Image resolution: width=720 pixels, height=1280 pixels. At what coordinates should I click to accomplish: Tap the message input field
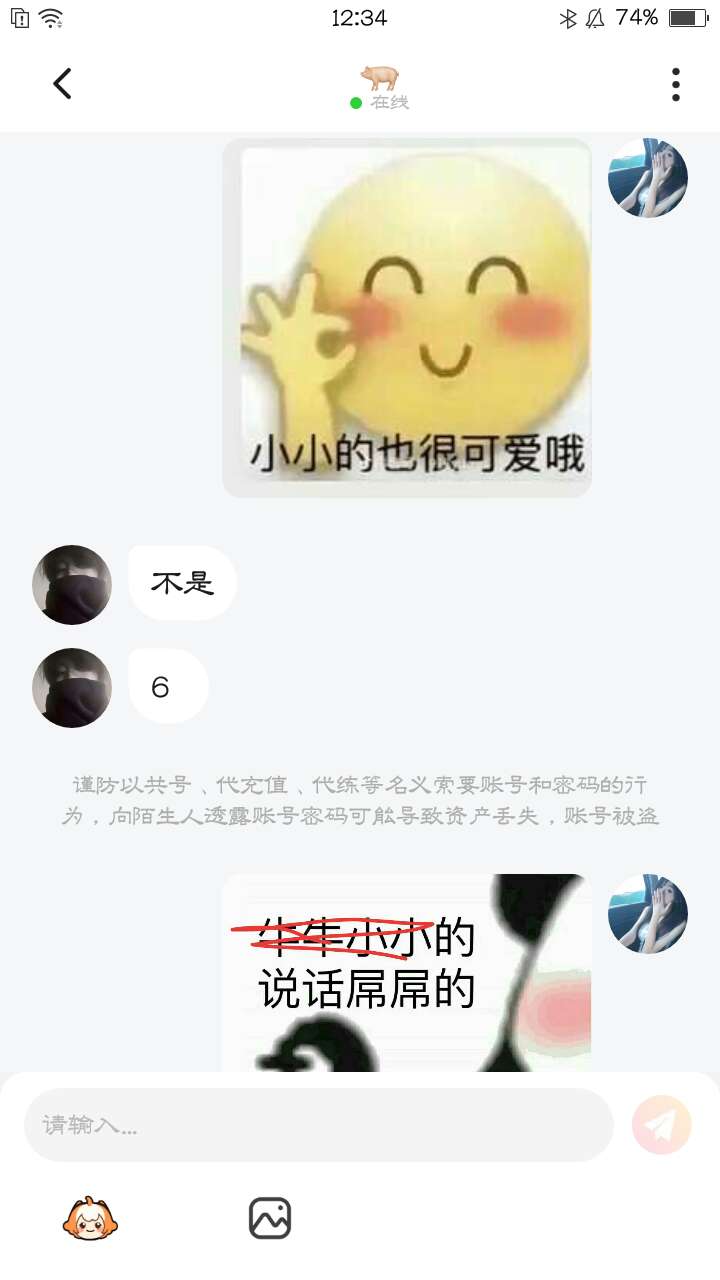[318, 1125]
